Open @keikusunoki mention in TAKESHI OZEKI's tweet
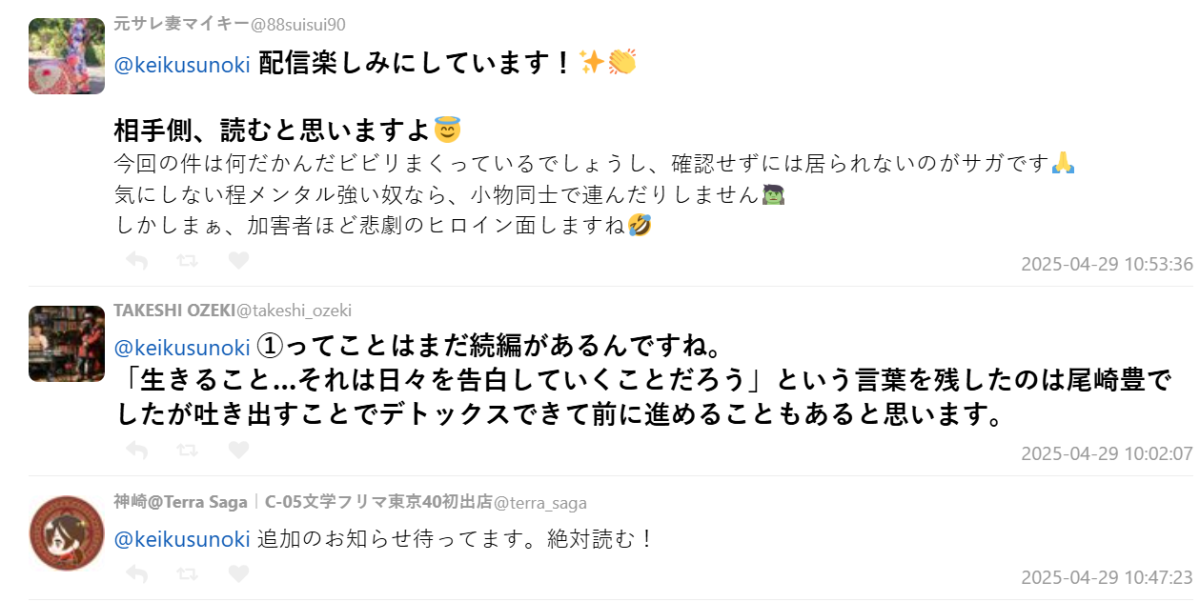1200x602 pixels. [182, 348]
